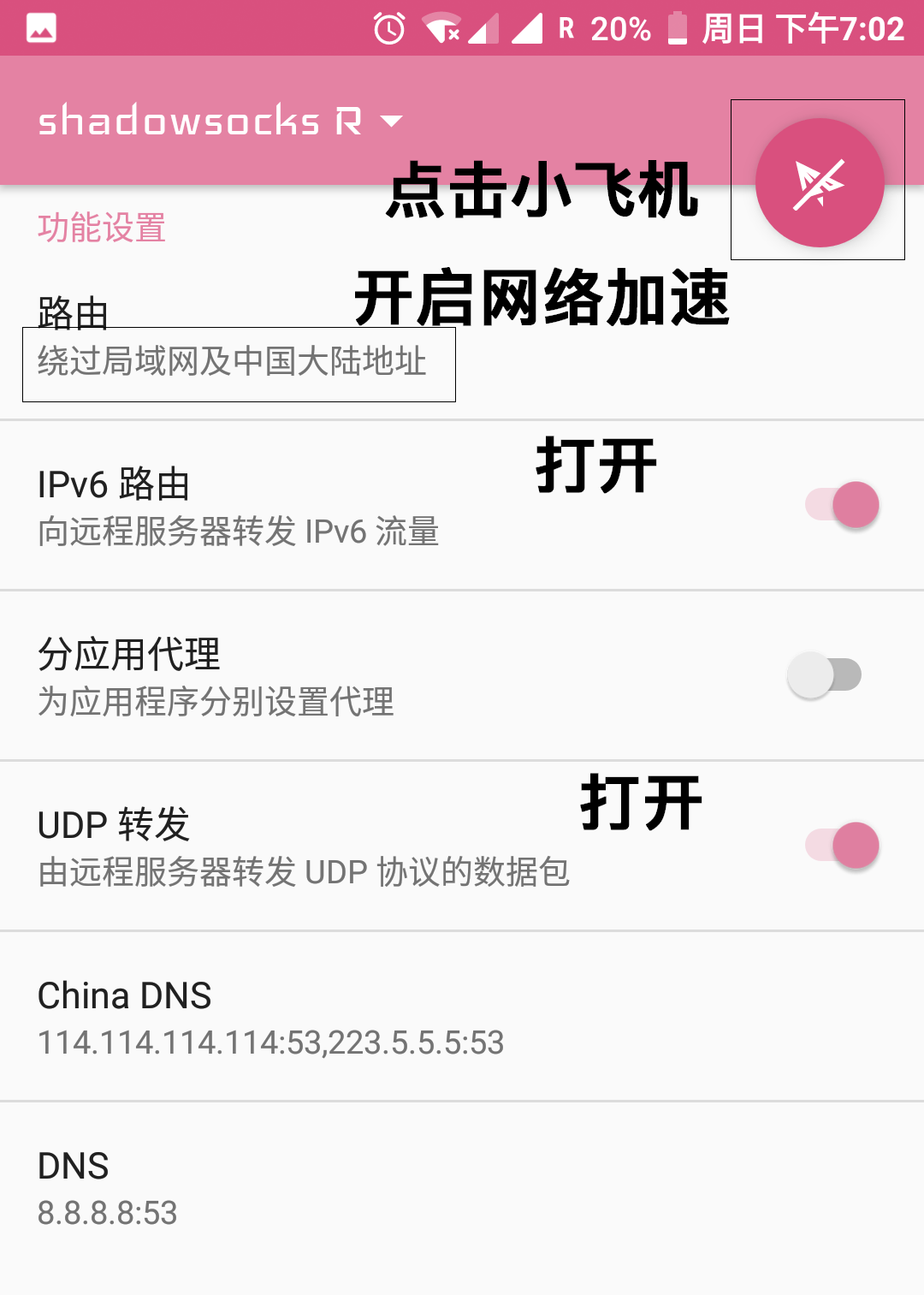Viewport: 924px width, 1295px height.
Task: Enable the 分应用代理 switch
Action: click(x=824, y=675)
